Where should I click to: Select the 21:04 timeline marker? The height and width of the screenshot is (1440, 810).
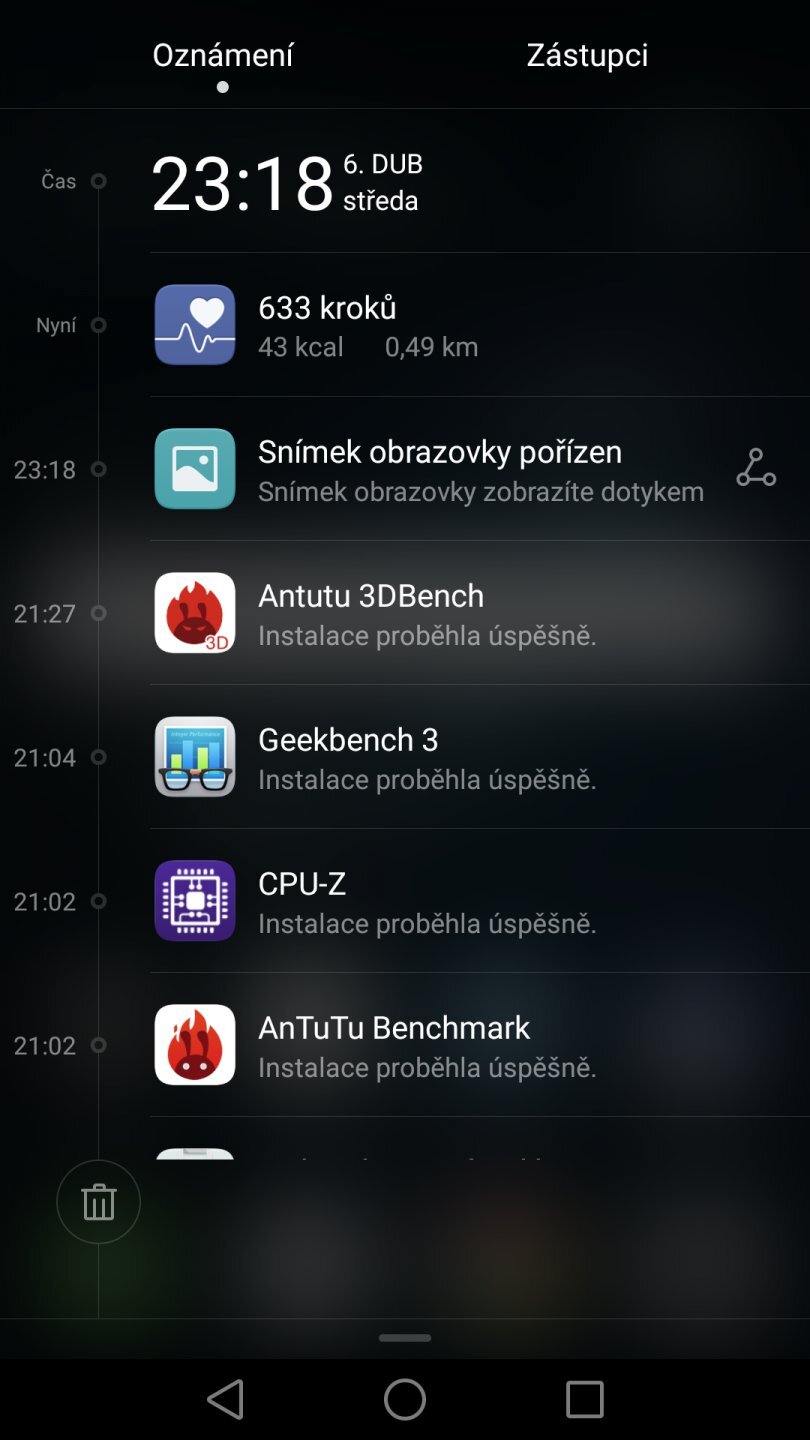click(98, 757)
